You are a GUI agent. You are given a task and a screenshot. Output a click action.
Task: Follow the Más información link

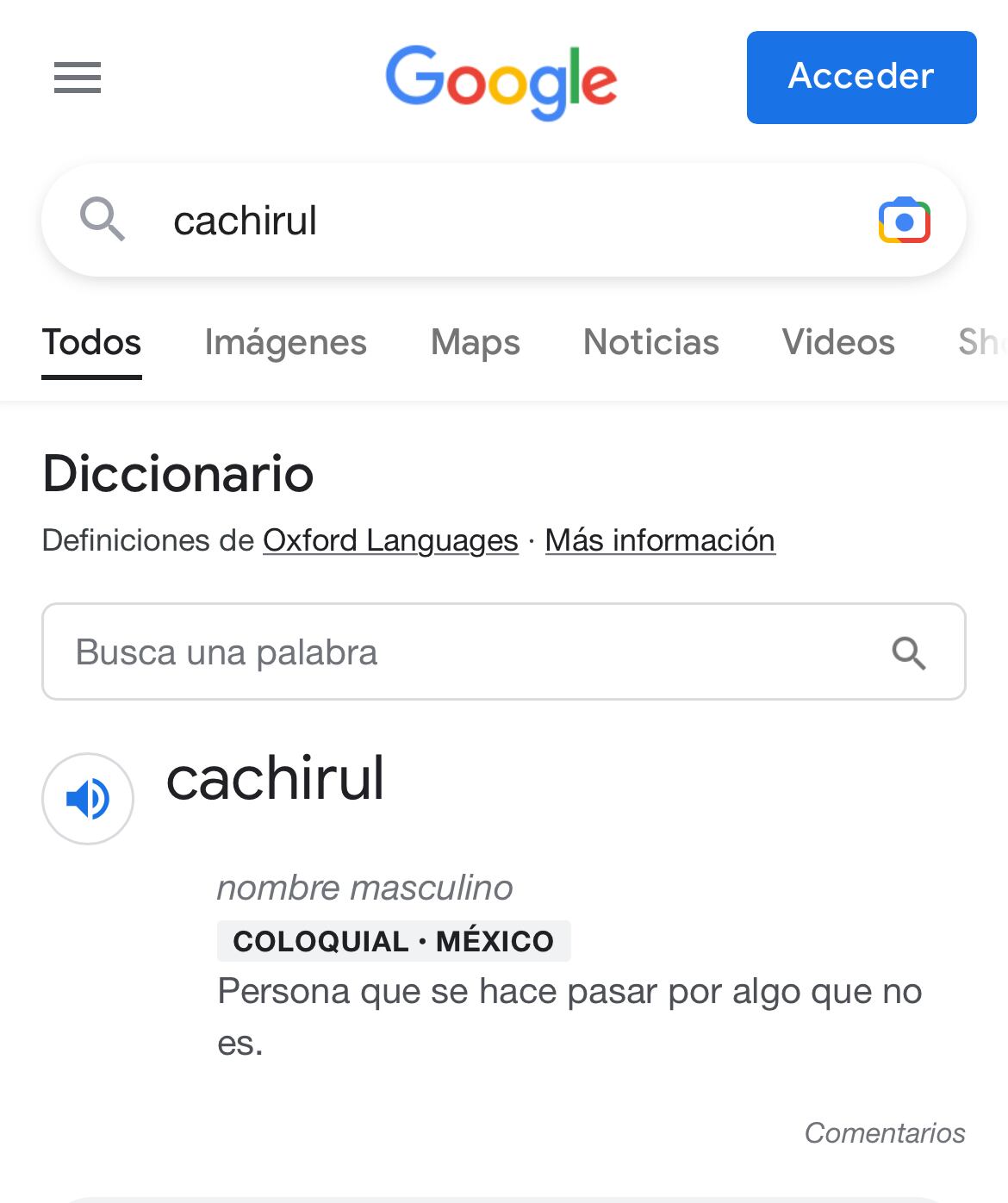click(660, 540)
